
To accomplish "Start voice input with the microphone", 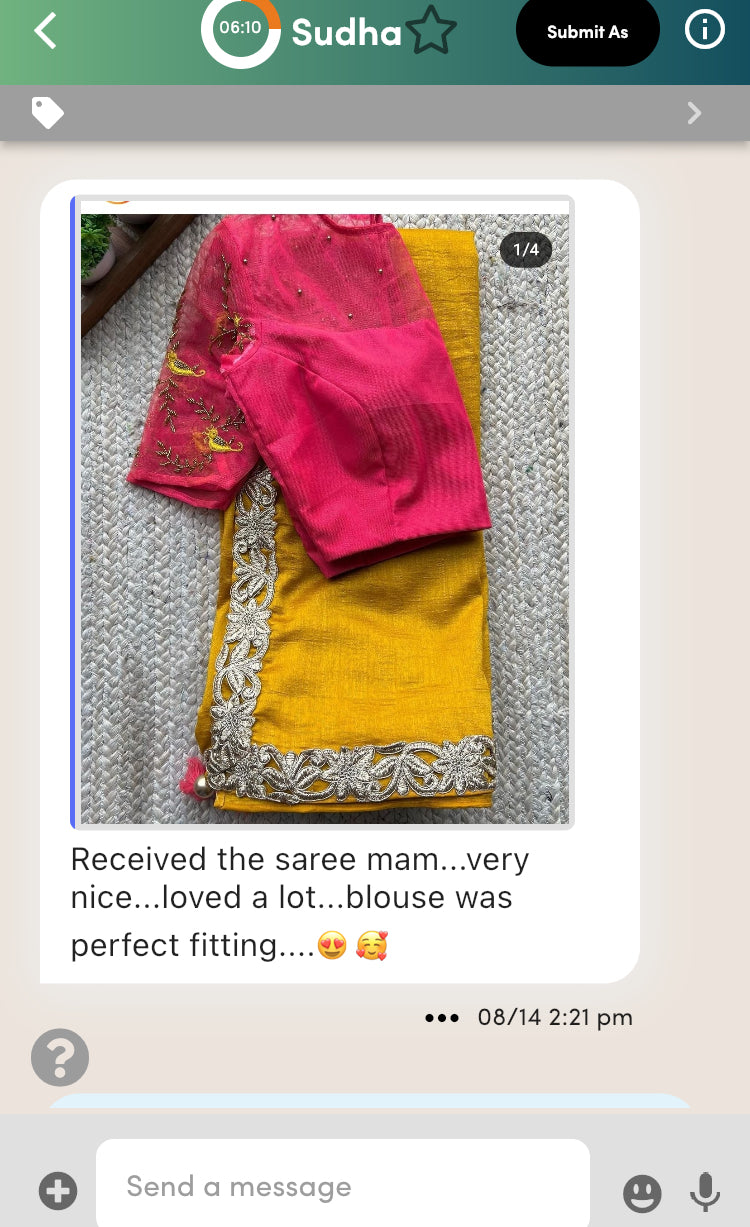I will (x=705, y=1190).
